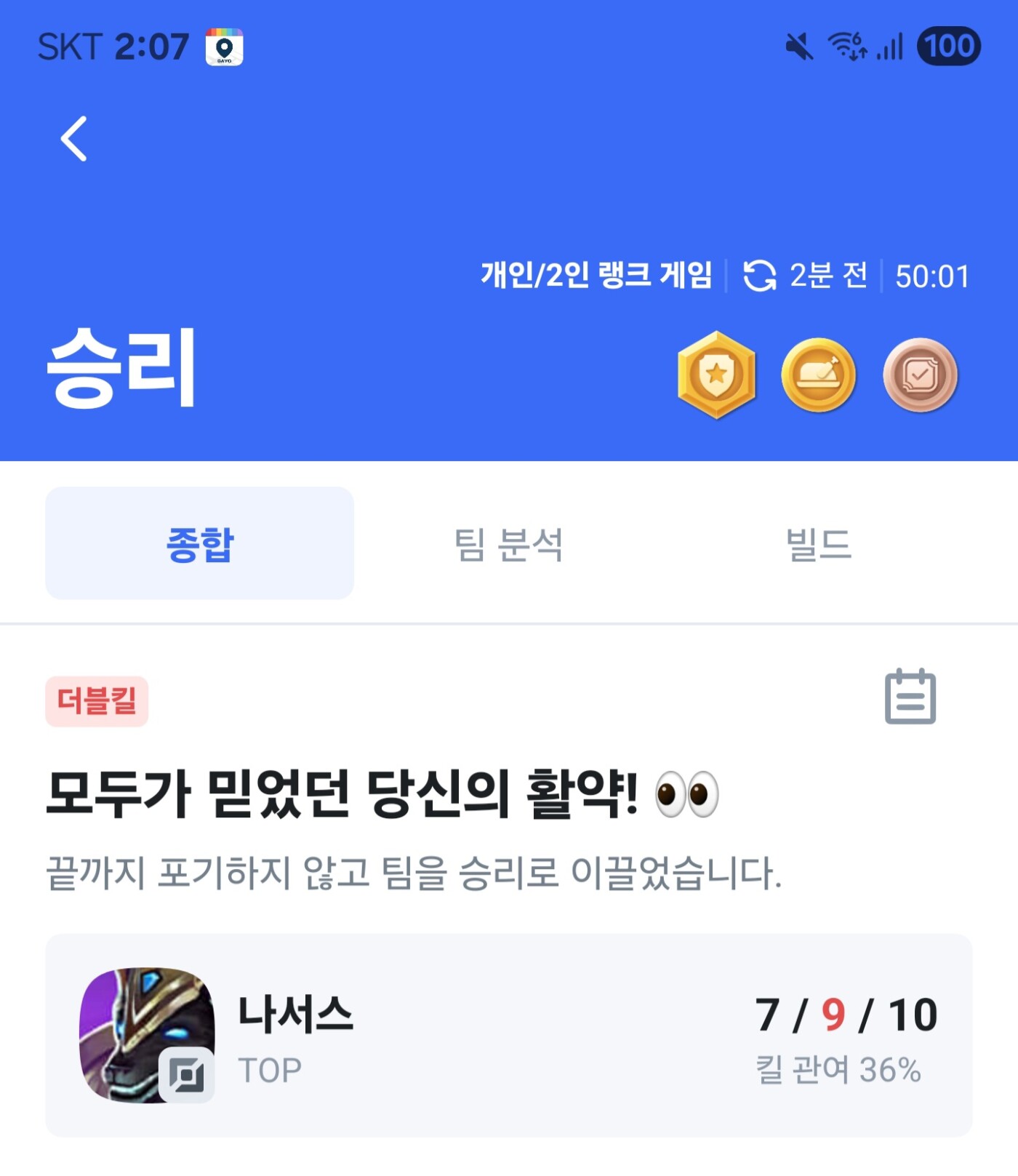Go back using the top arrow
The height and width of the screenshot is (1176, 1018).
pos(74,138)
